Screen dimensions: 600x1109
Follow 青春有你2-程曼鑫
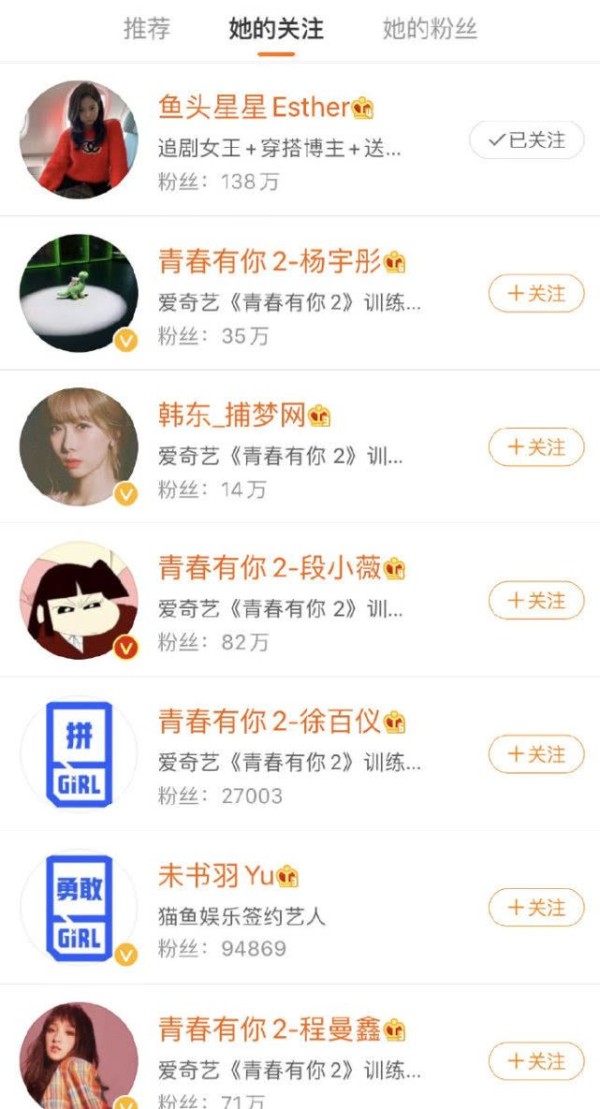[x=536, y=1061]
